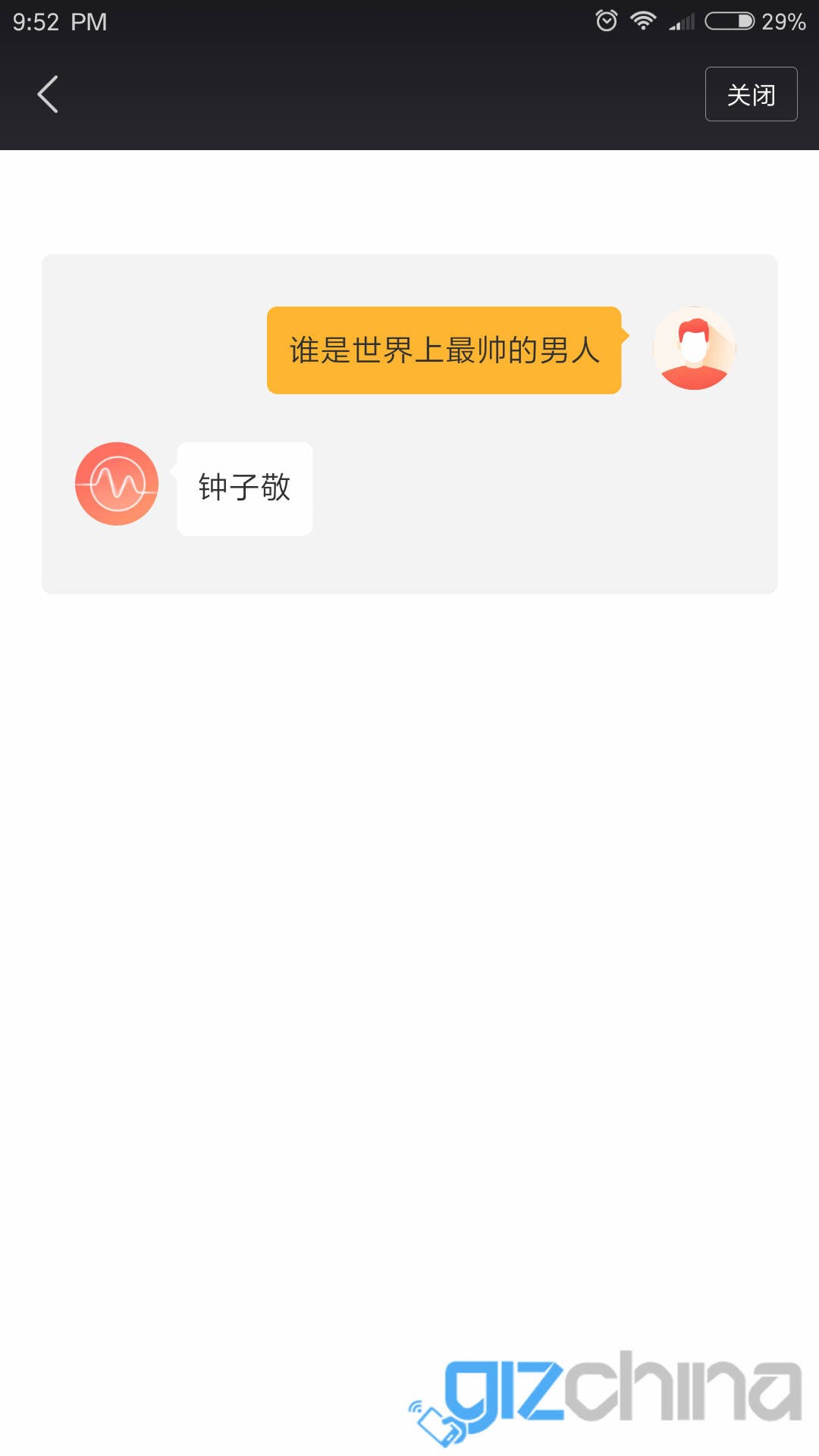The height and width of the screenshot is (1456, 819).
Task: Go back using the top-left arrow
Action: tap(48, 94)
